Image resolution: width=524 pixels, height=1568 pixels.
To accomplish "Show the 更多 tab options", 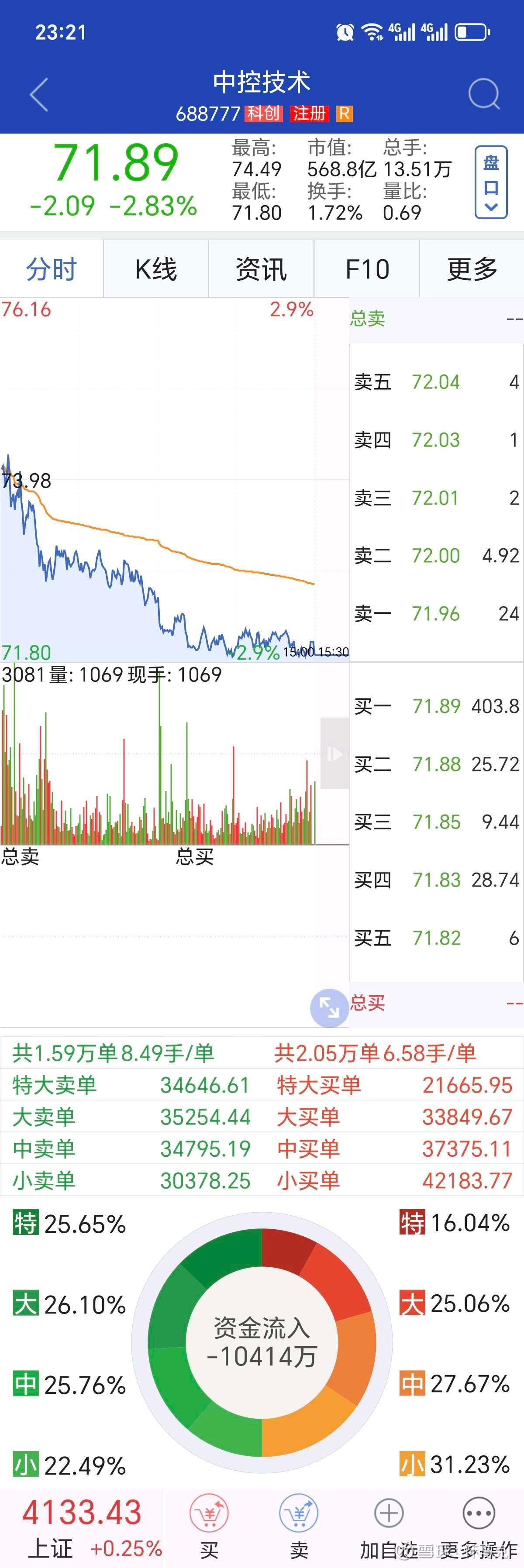I will pyautogui.click(x=472, y=269).
